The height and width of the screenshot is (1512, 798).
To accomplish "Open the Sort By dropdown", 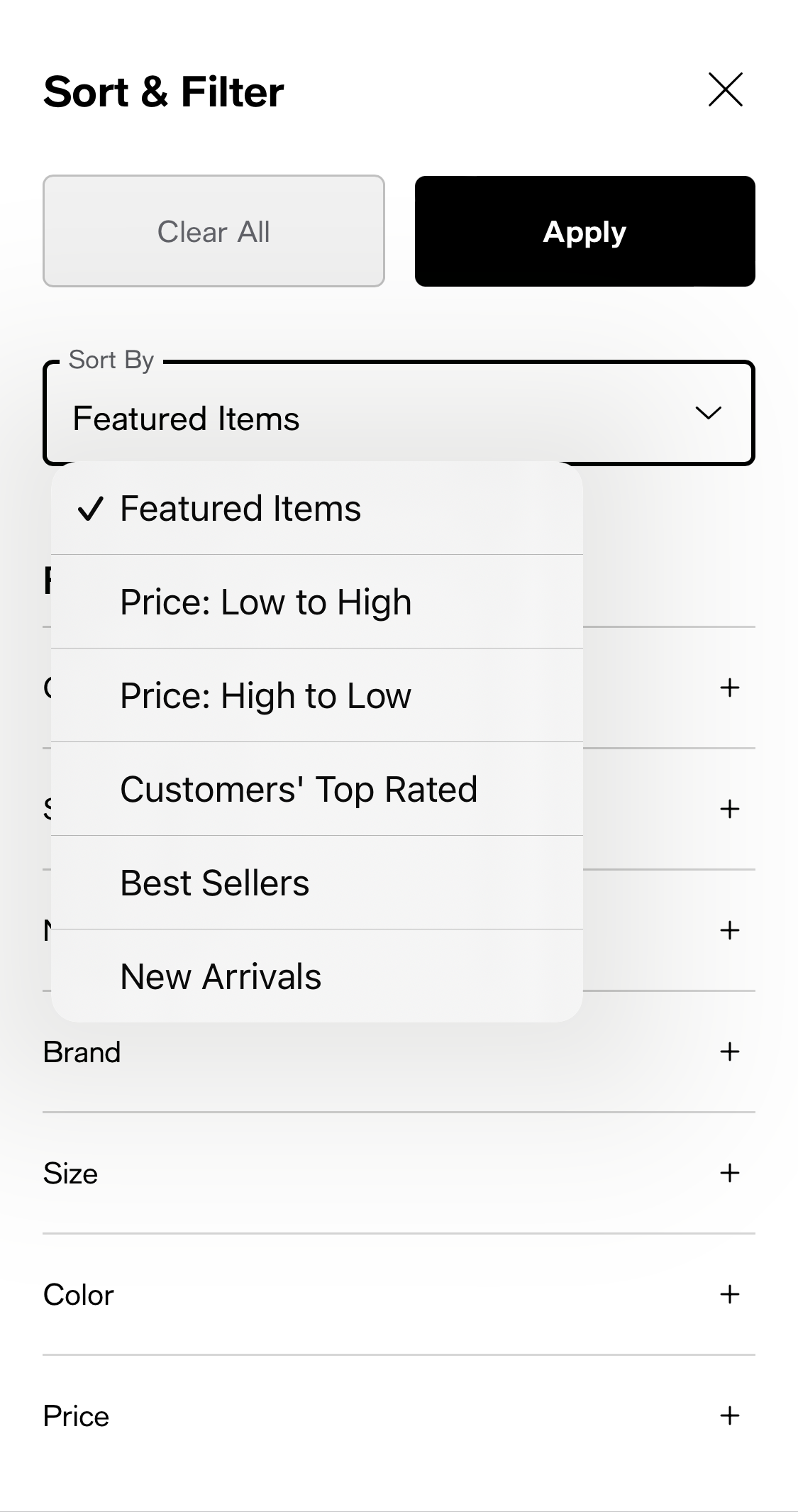I will [x=397, y=414].
